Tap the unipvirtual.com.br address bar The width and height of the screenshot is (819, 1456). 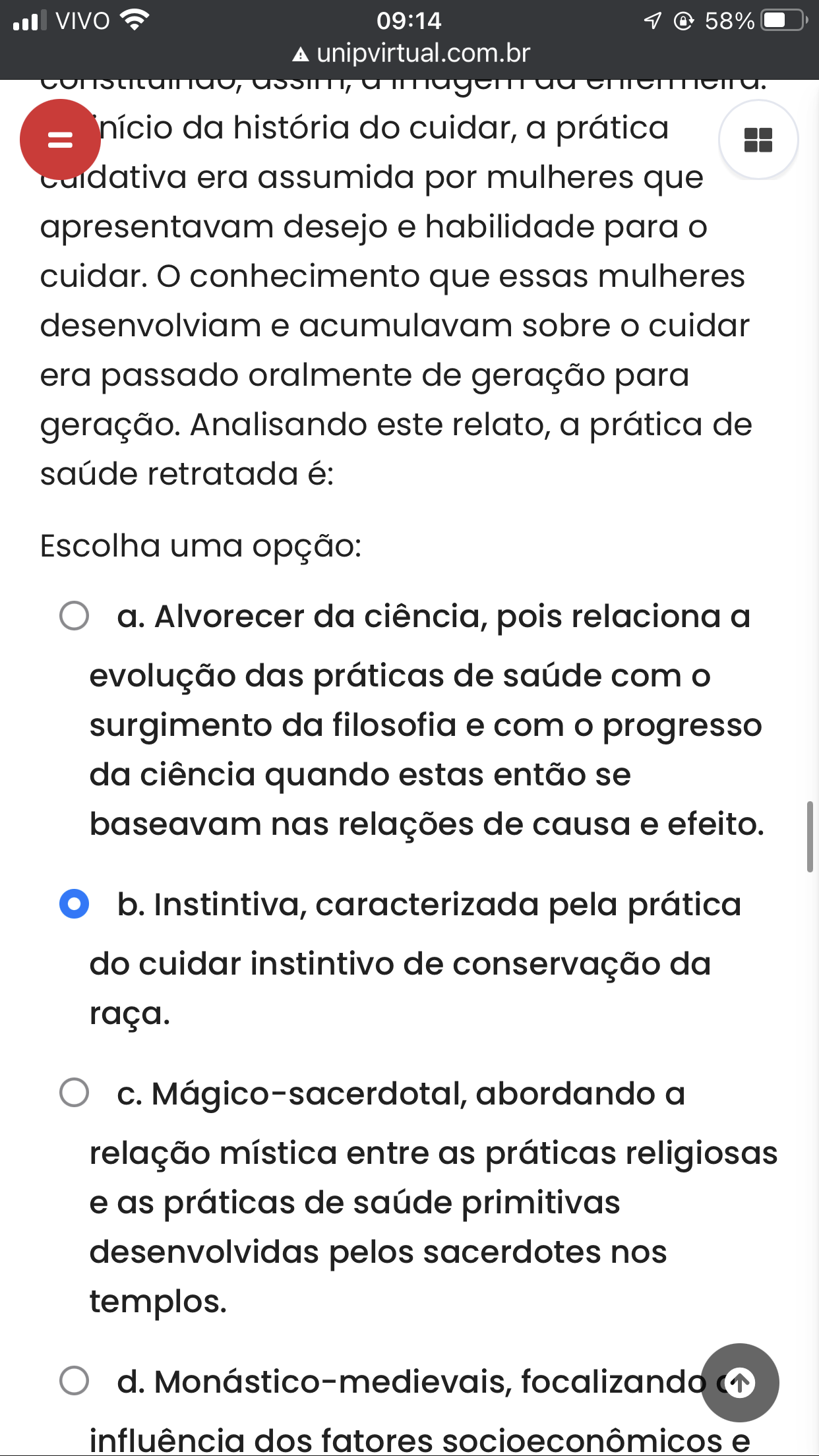409,53
